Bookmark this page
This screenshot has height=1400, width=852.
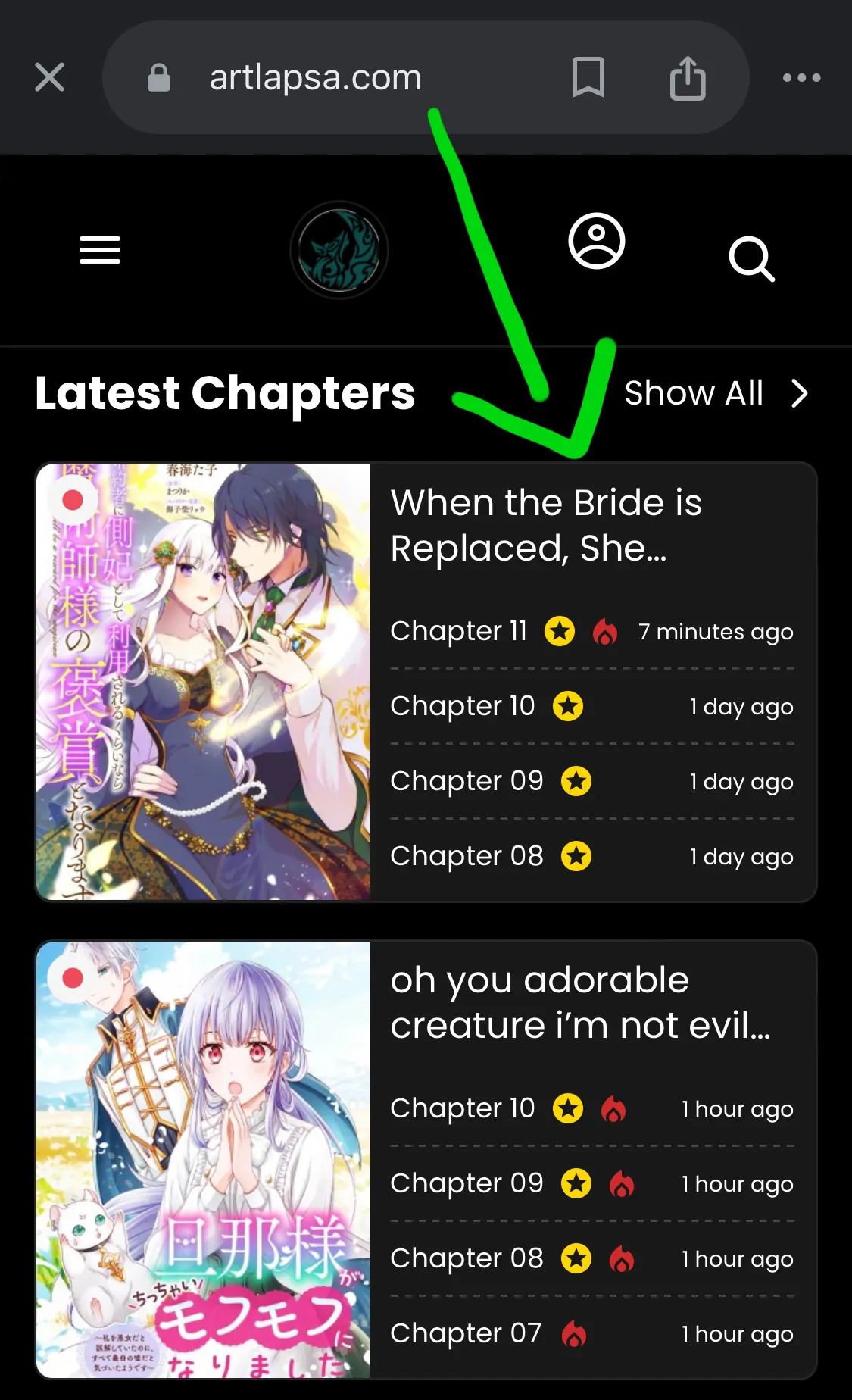pyautogui.click(x=588, y=77)
